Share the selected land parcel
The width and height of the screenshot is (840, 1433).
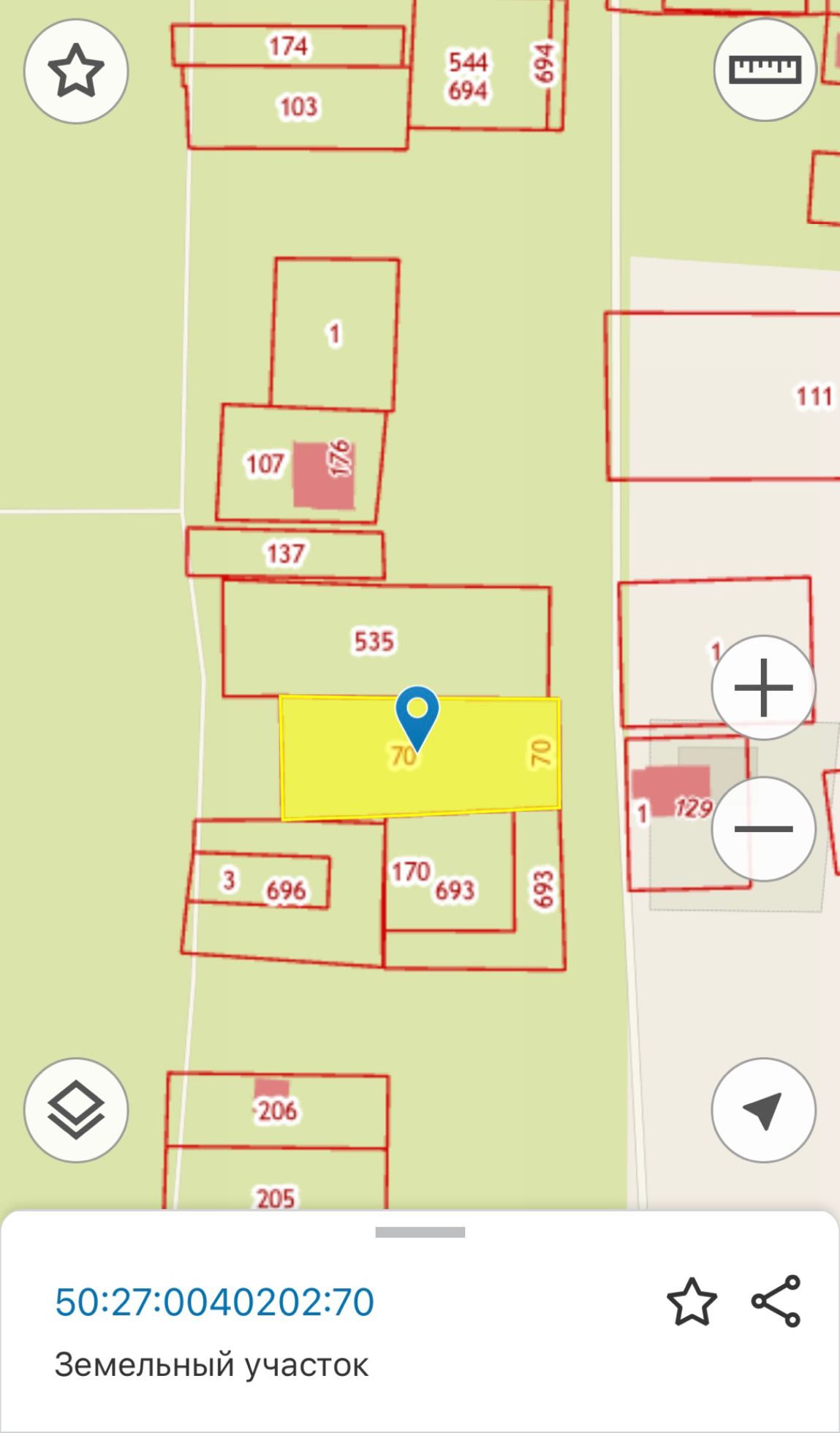(776, 1301)
